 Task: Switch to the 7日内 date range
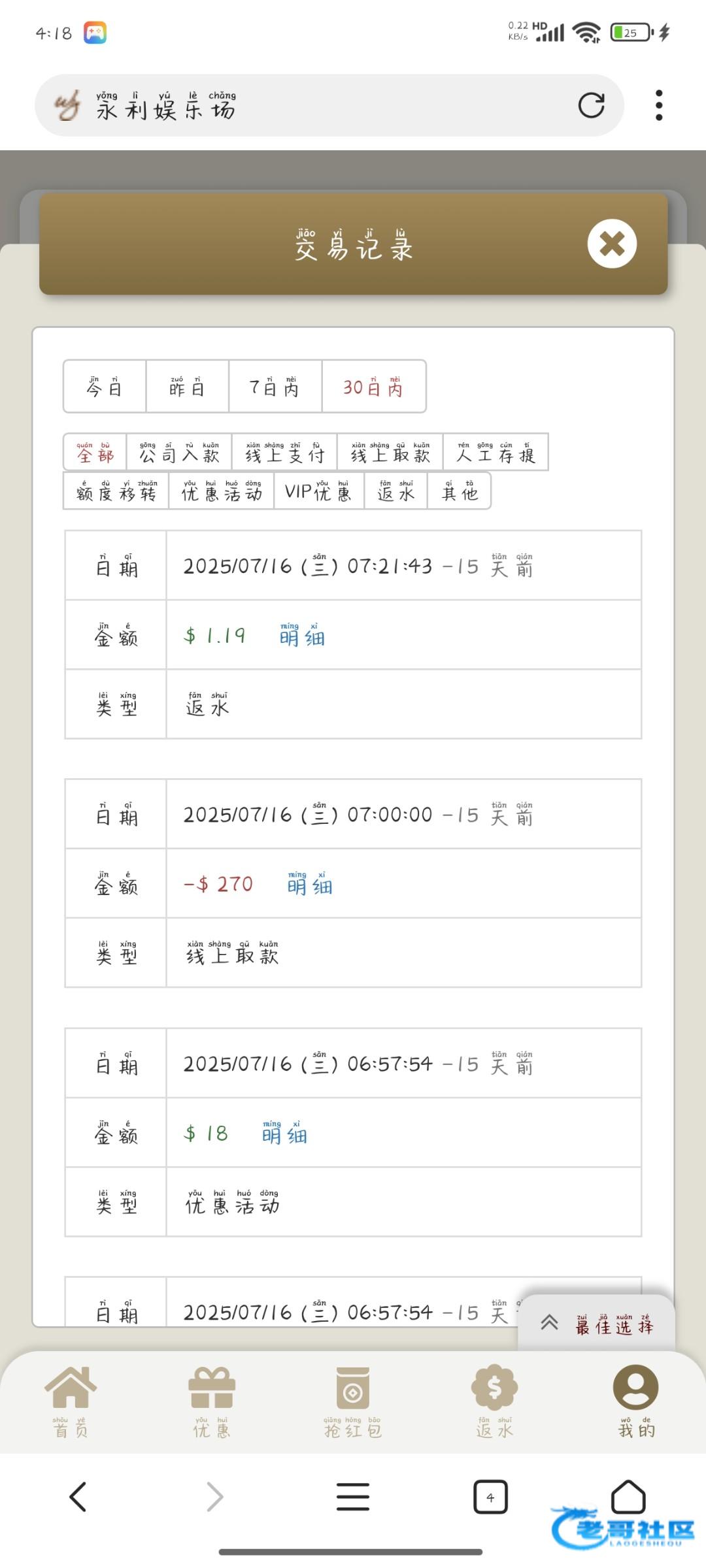[x=275, y=386]
